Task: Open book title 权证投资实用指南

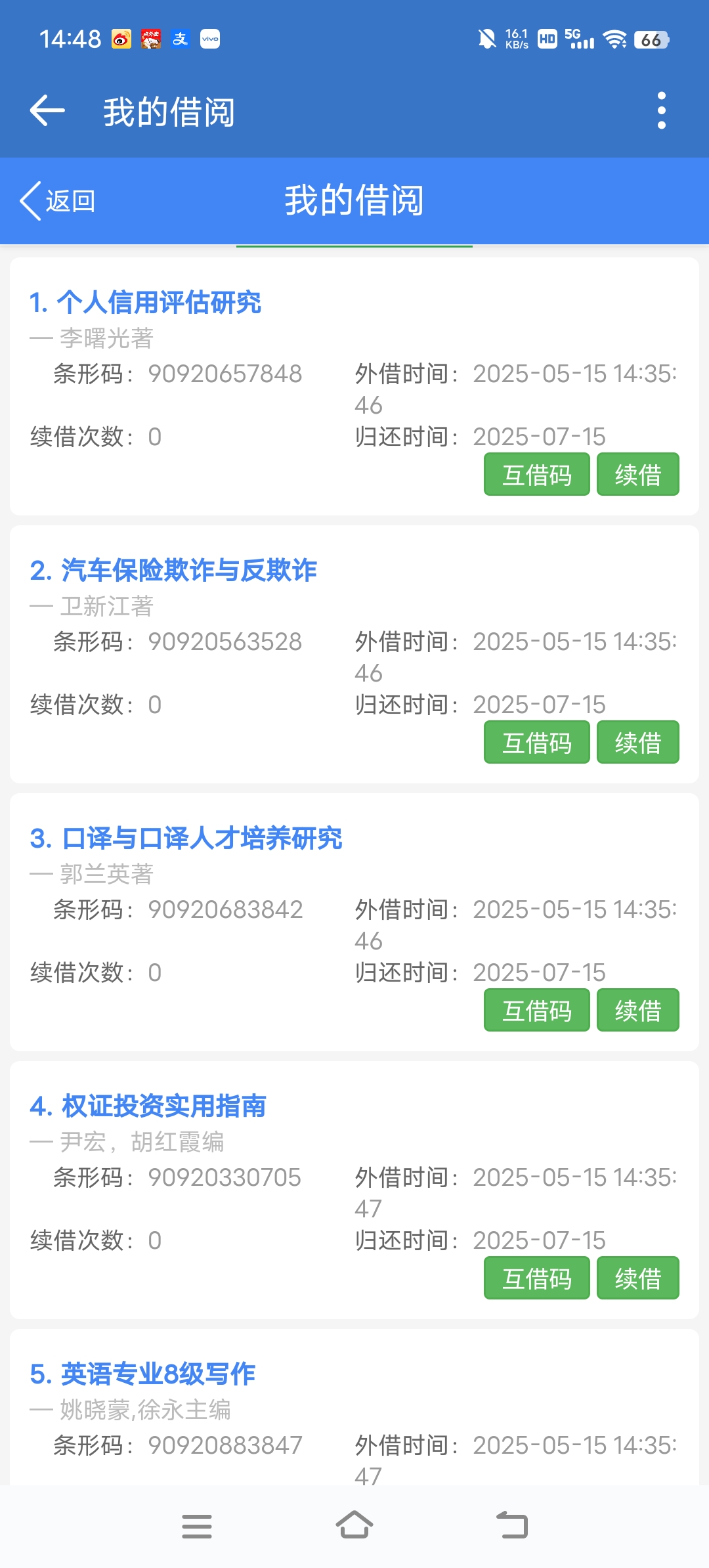Action: click(x=148, y=1106)
